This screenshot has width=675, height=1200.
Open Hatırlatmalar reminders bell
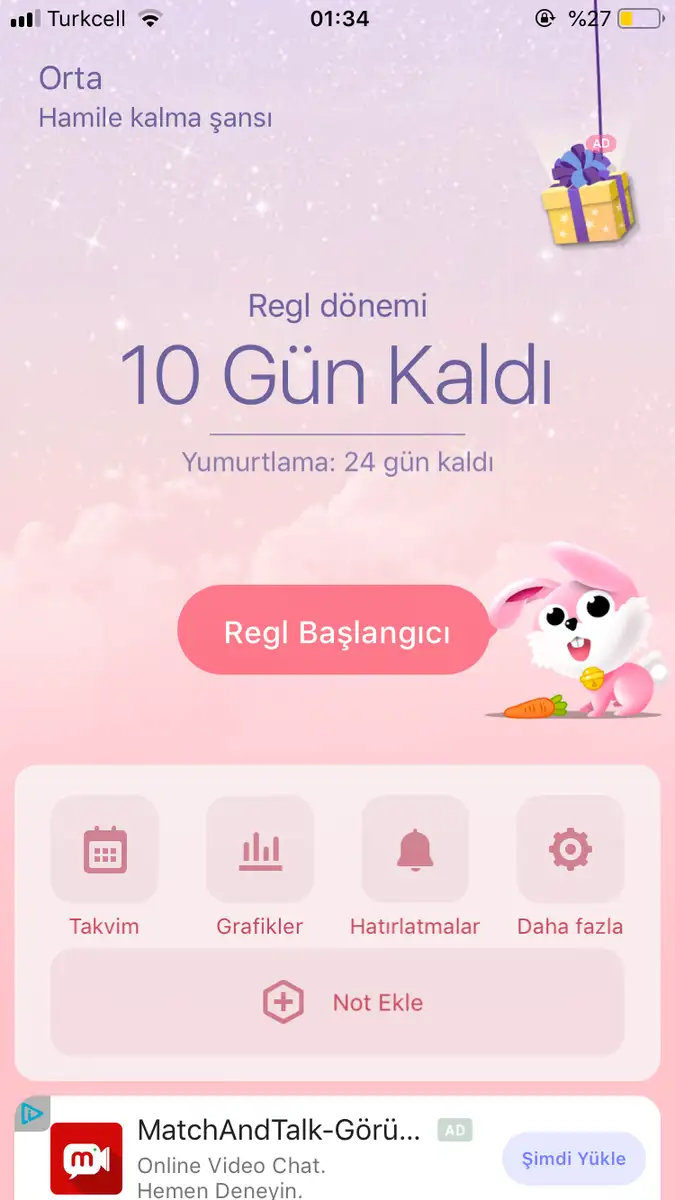pos(415,849)
